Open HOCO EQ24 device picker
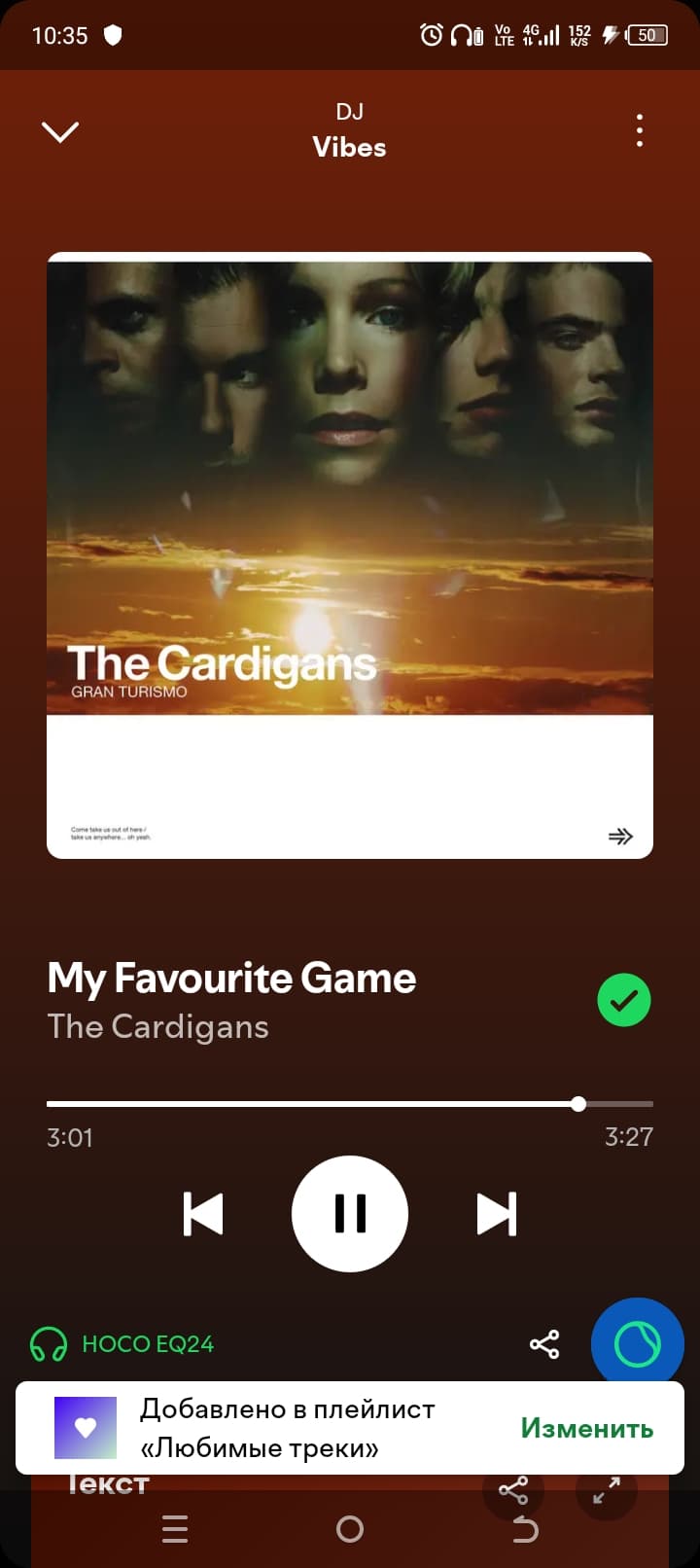Viewport: 700px width, 1568px height. click(122, 1344)
